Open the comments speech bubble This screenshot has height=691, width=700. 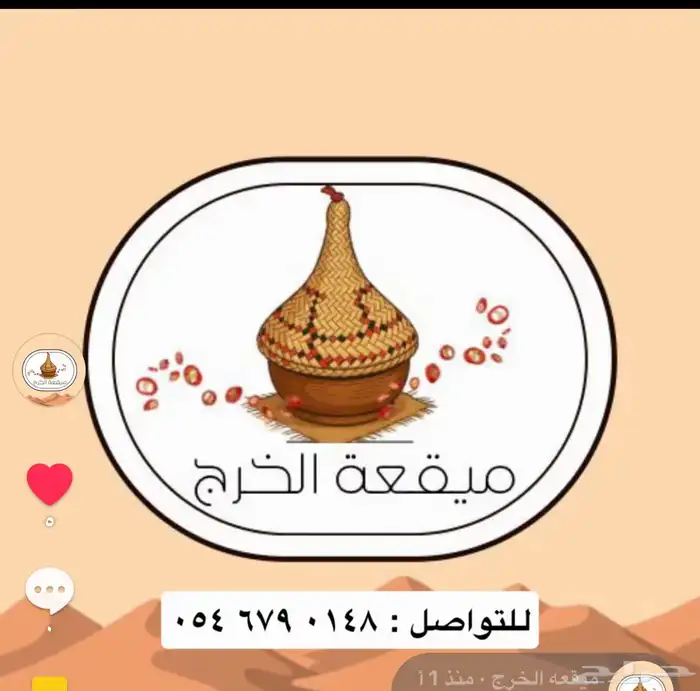[50, 591]
